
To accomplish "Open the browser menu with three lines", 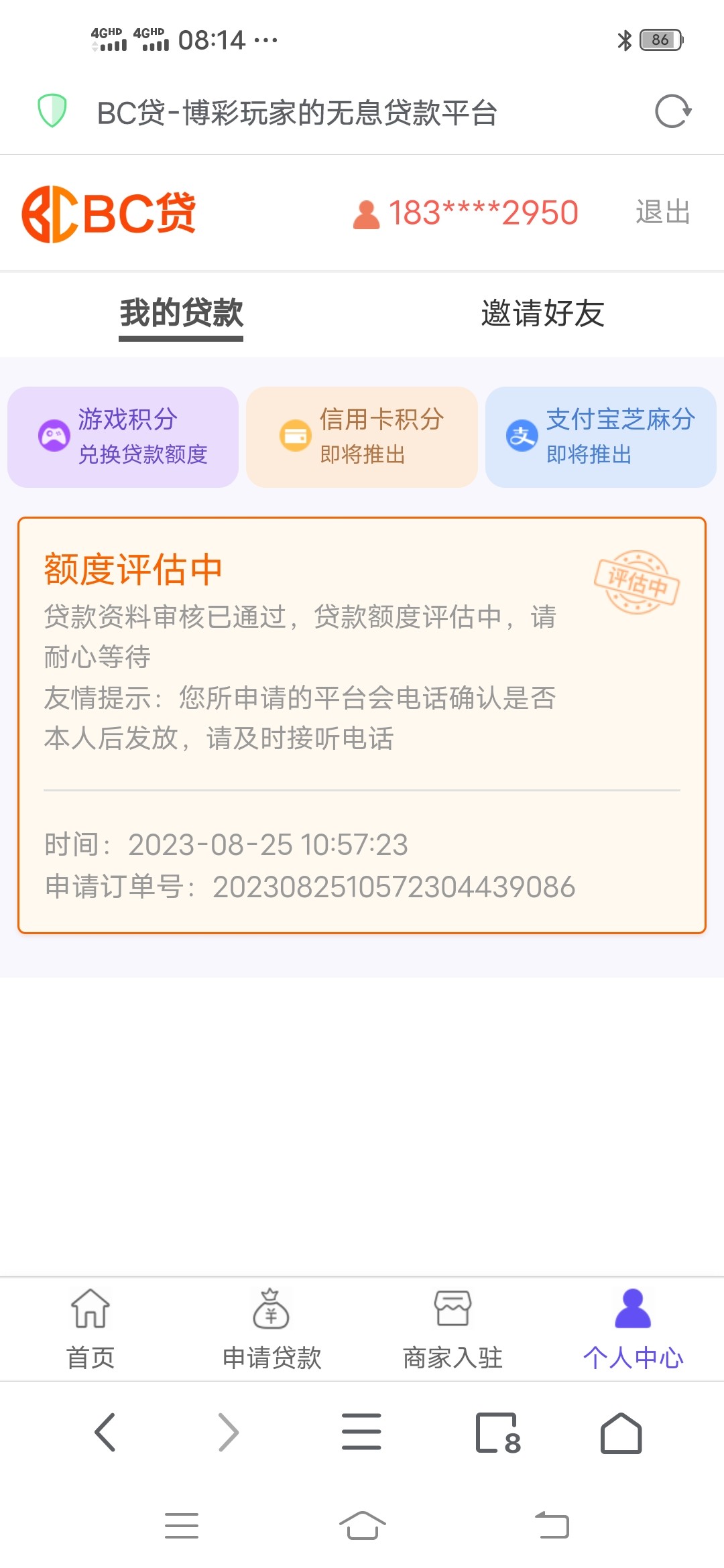I will [x=361, y=1433].
